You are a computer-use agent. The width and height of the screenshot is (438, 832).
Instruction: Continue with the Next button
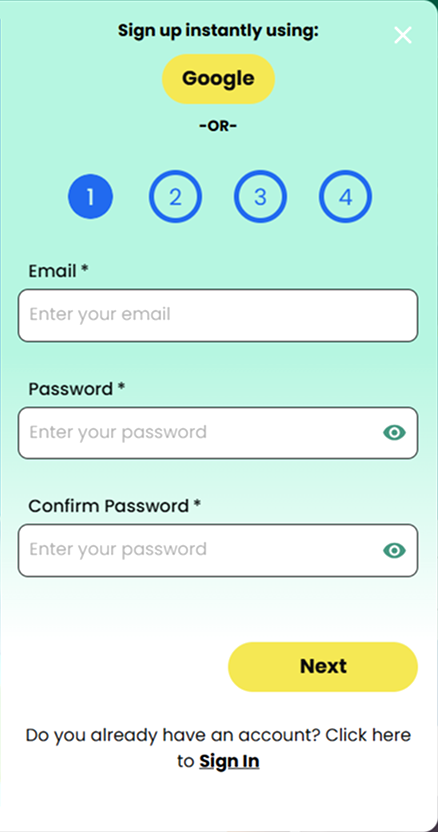pyautogui.click(x=323, y=666)
